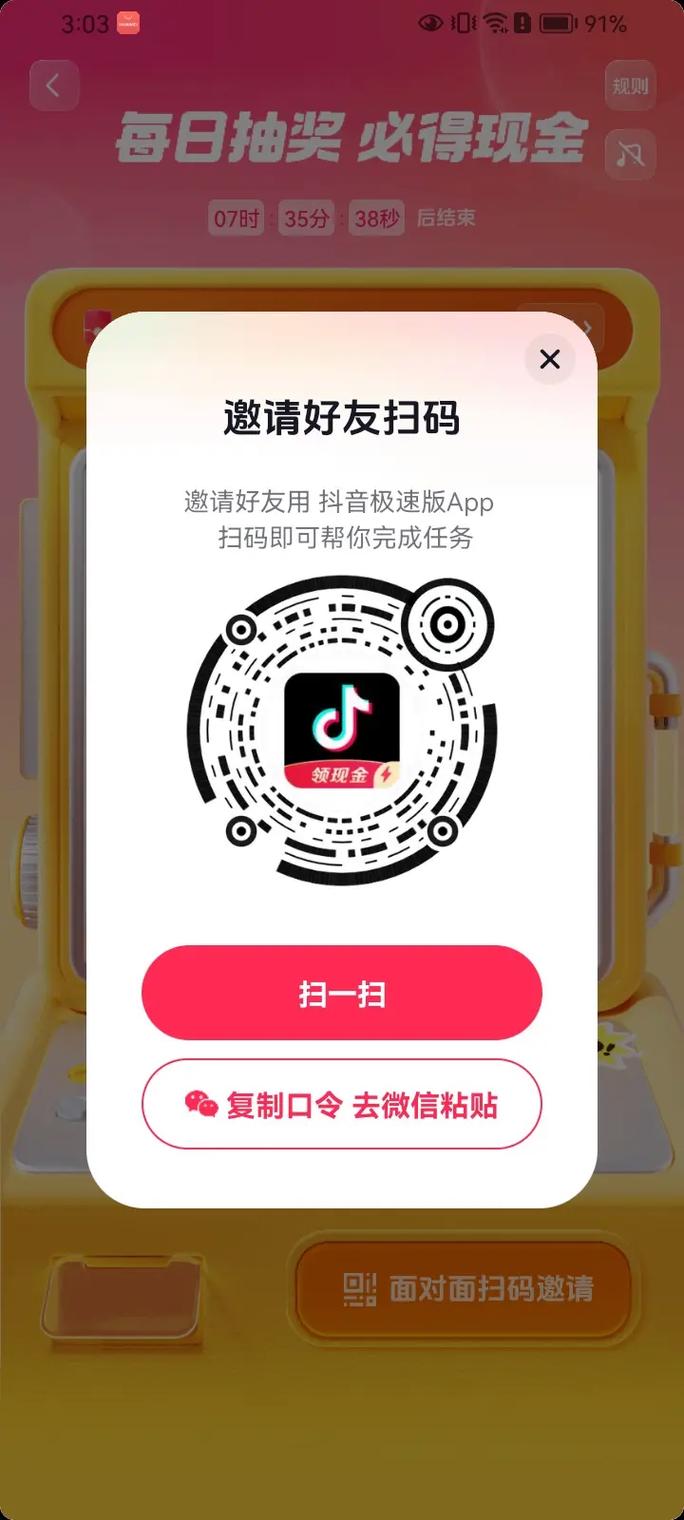
Task: Go back using the top-left arrow
Action: tap(53, 86)
